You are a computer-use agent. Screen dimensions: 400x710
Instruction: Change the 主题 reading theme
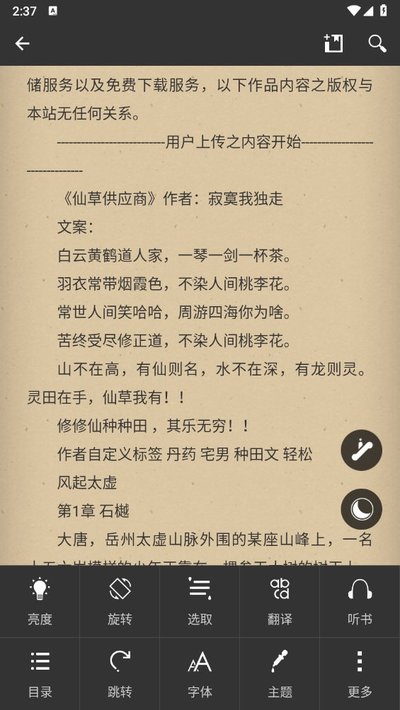(280, 674)
